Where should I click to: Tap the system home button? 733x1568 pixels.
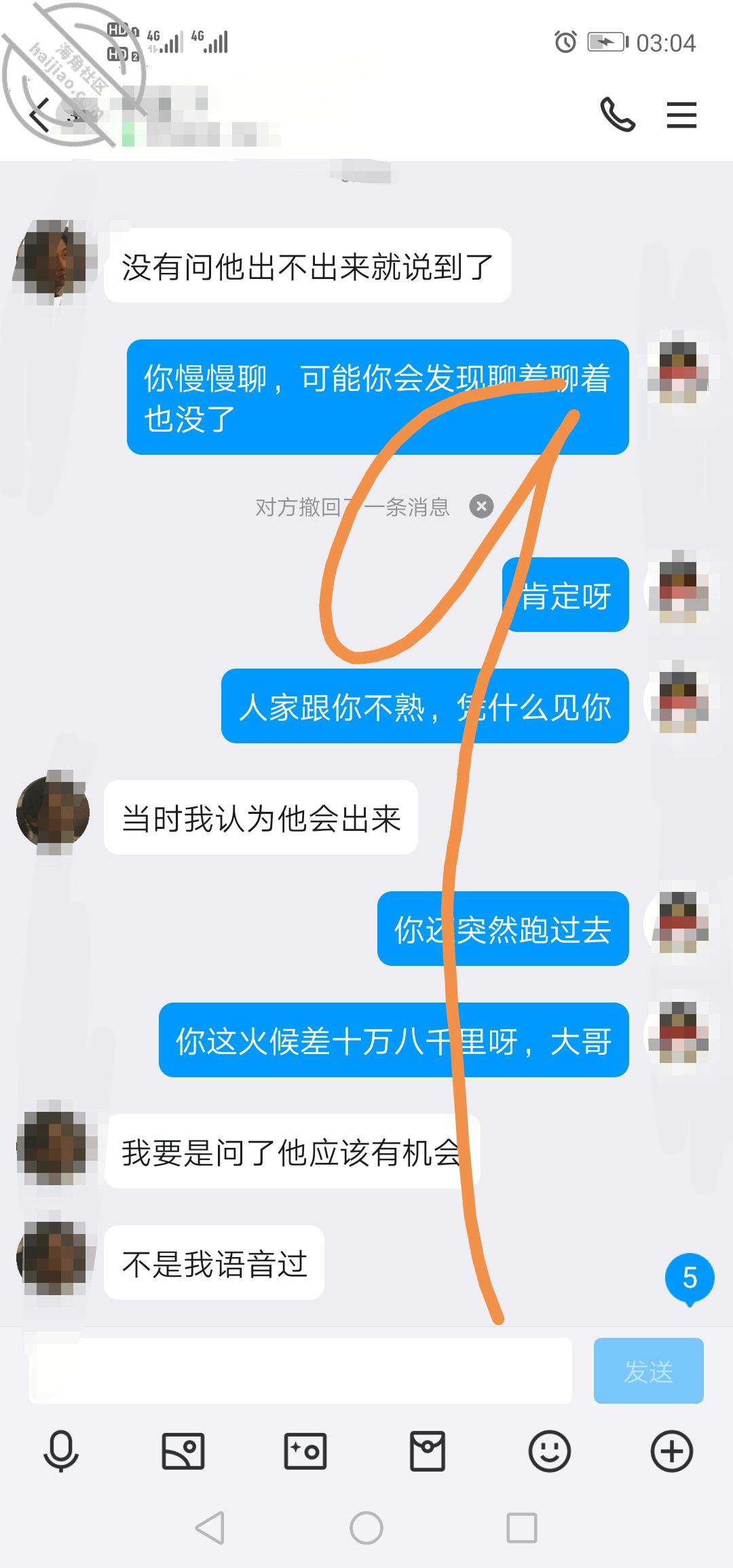click(366, 1528)
